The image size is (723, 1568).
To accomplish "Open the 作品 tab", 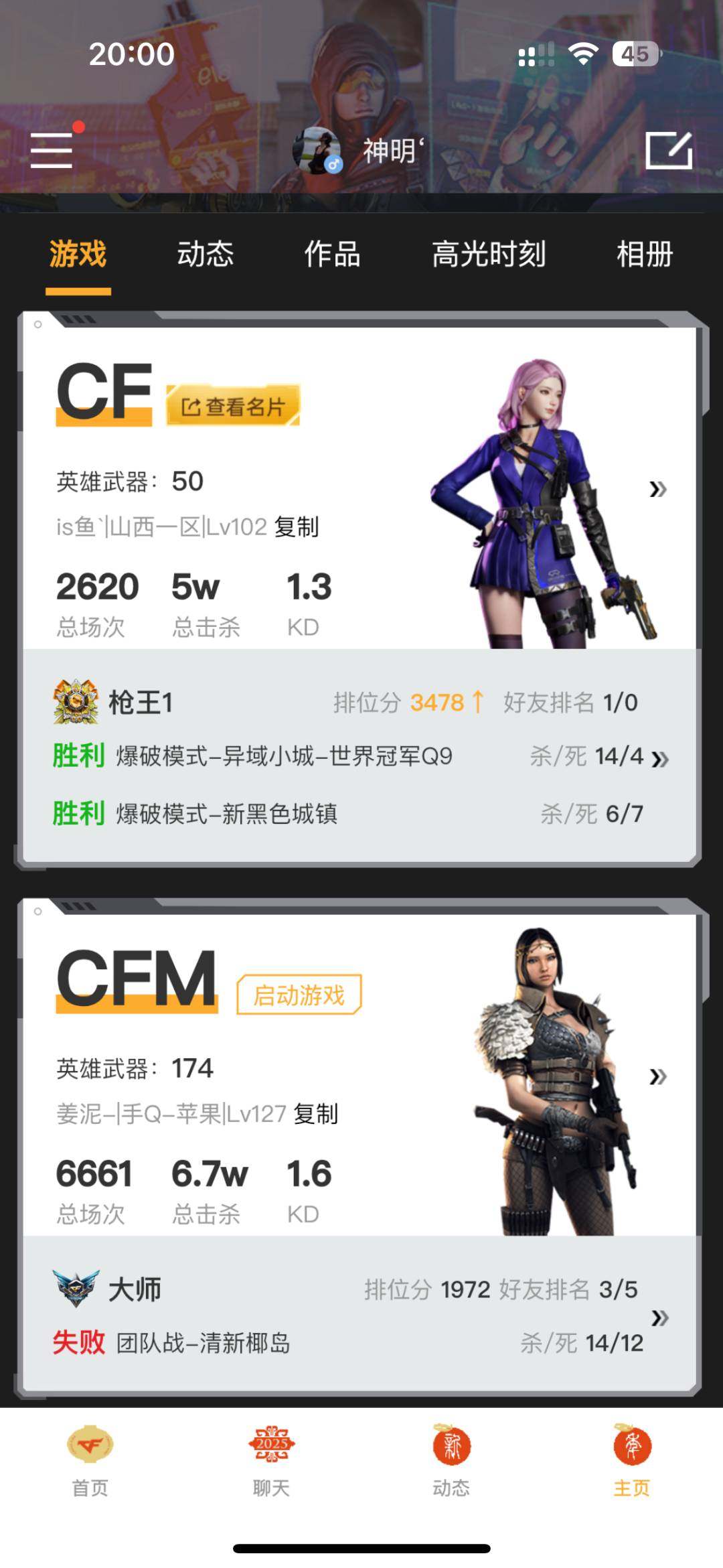I will pyautogui.click(x=331, y=255).
